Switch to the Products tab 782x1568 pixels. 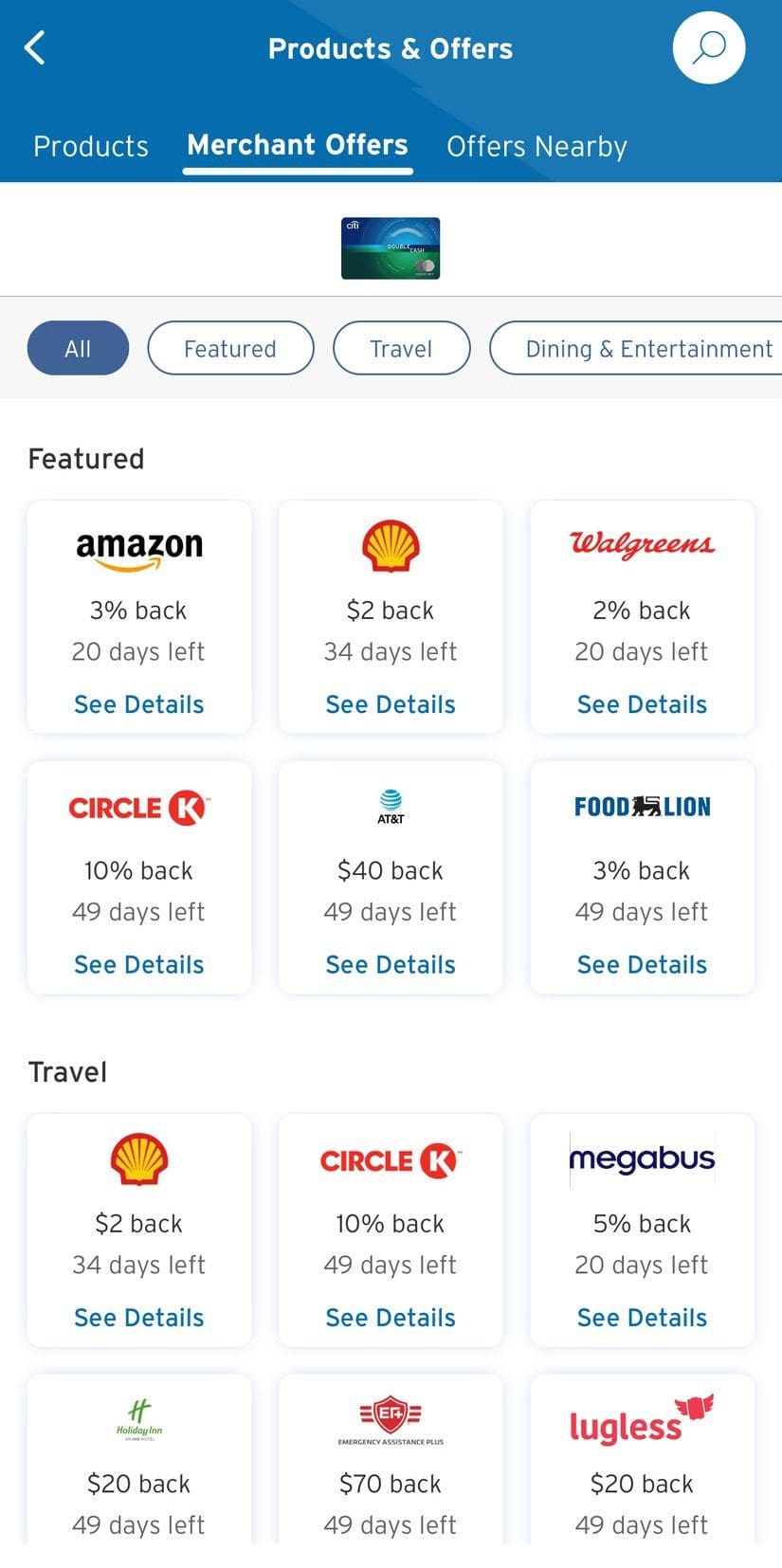click(x=90, y=146)
